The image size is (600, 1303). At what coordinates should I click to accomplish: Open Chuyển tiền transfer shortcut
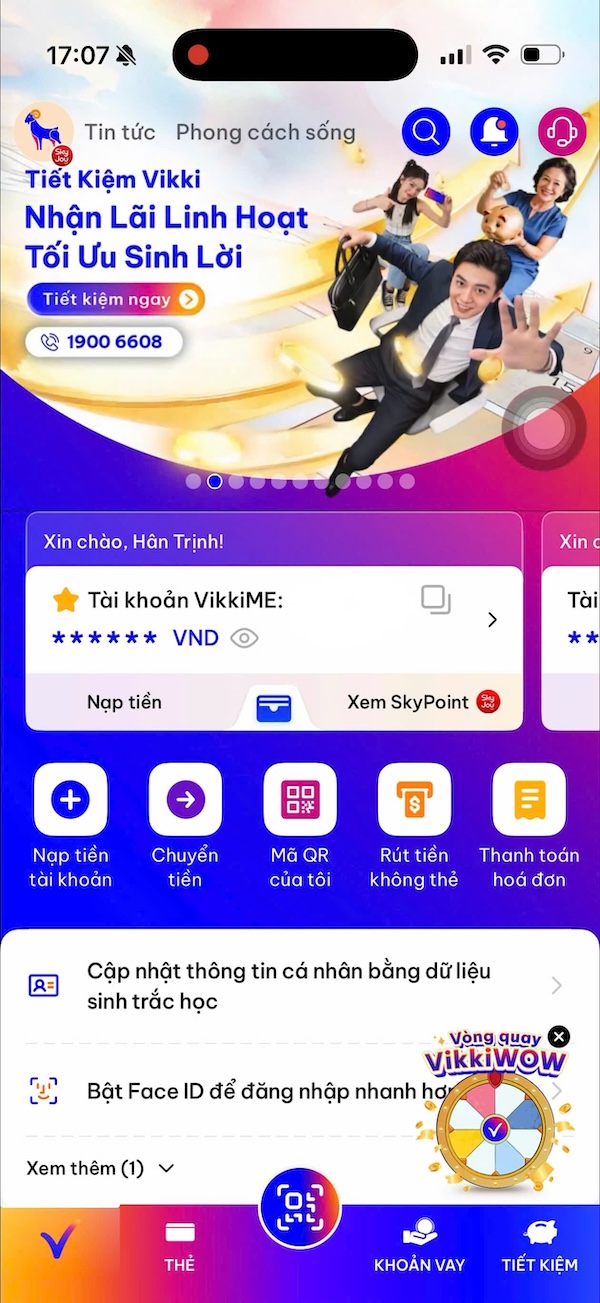click(x=185, y=826)
